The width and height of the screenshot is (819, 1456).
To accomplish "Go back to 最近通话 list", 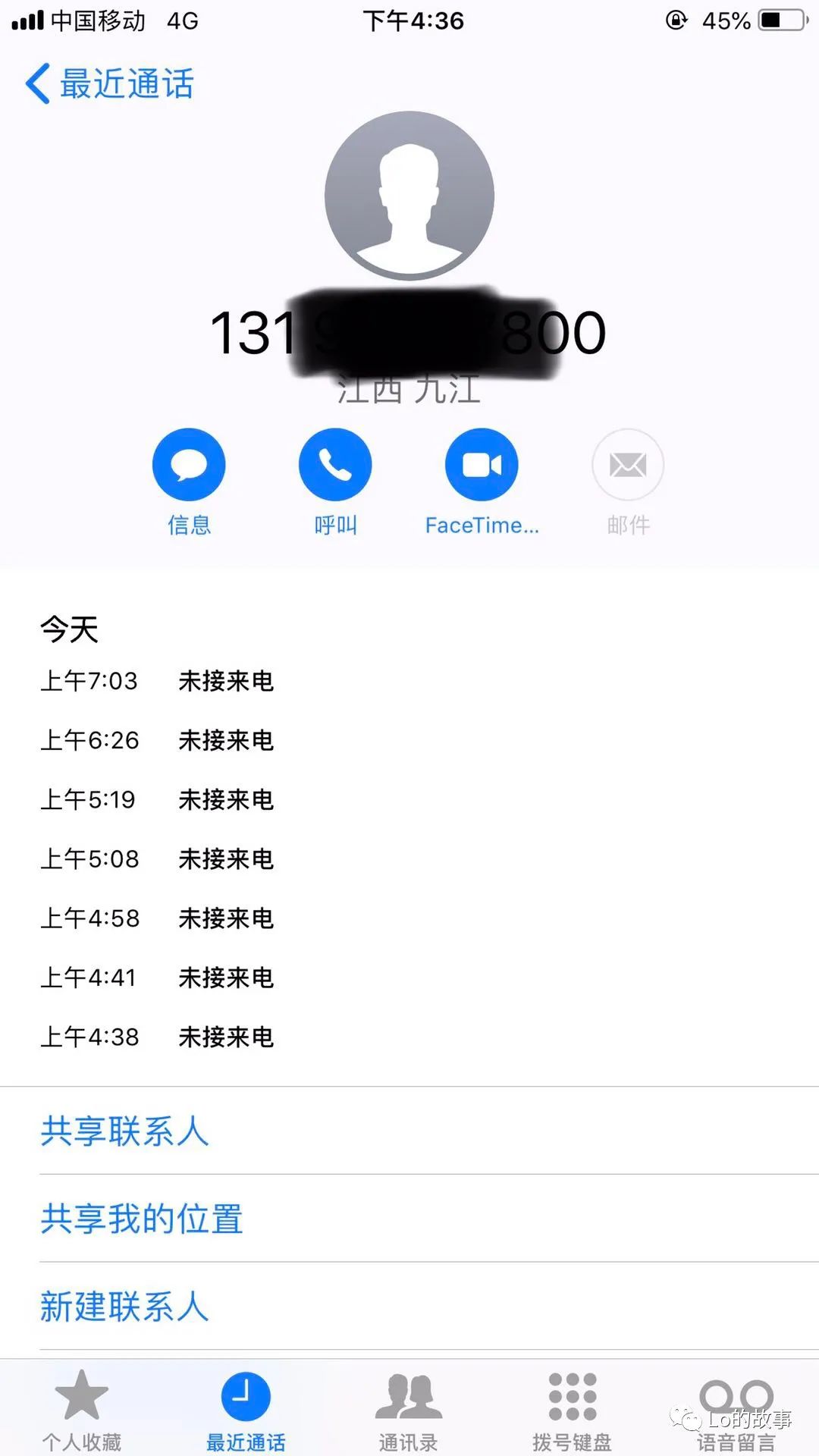I will [x=110, y=83].
